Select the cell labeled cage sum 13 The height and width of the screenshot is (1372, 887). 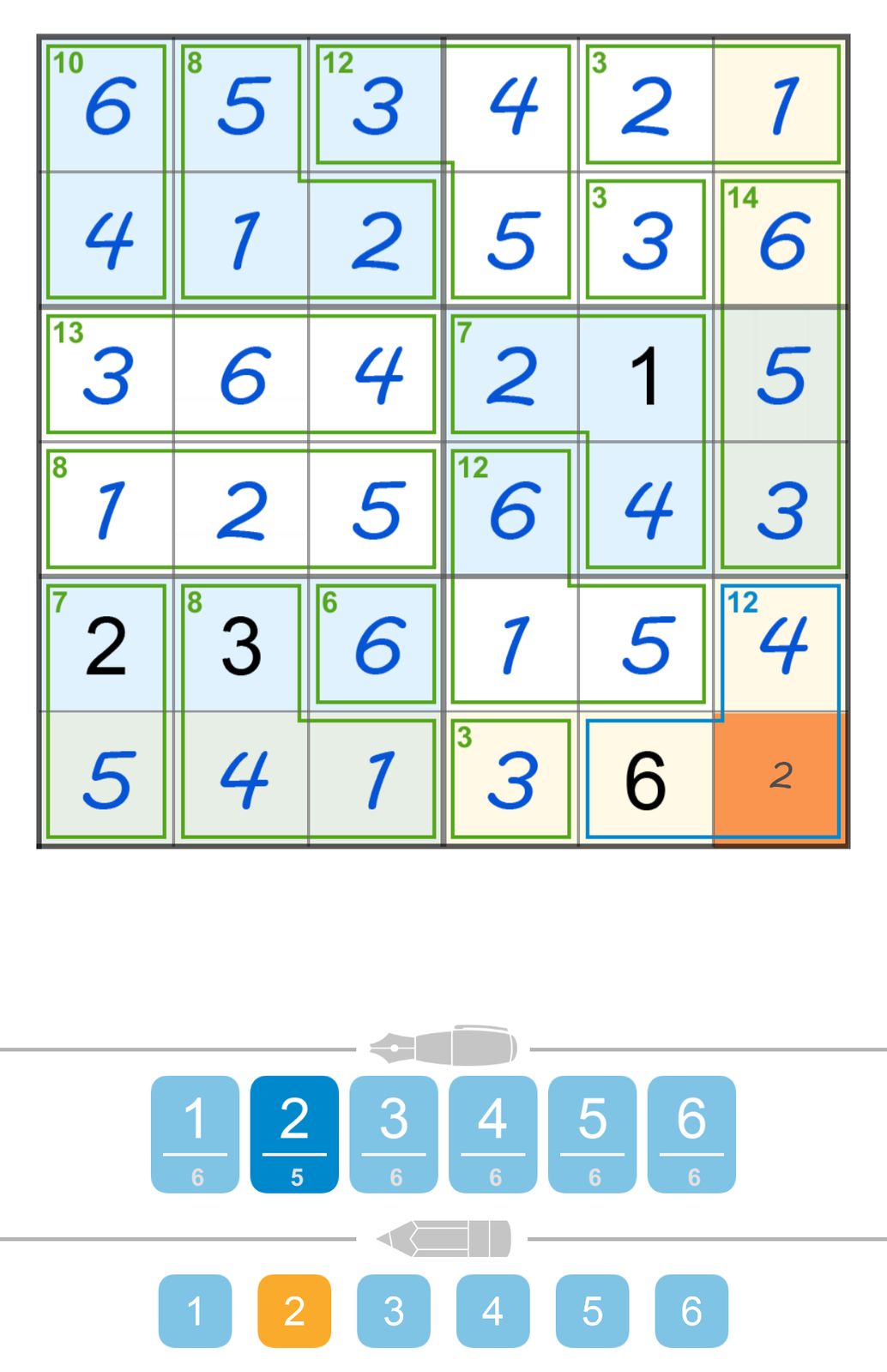(x=106, y=375)
